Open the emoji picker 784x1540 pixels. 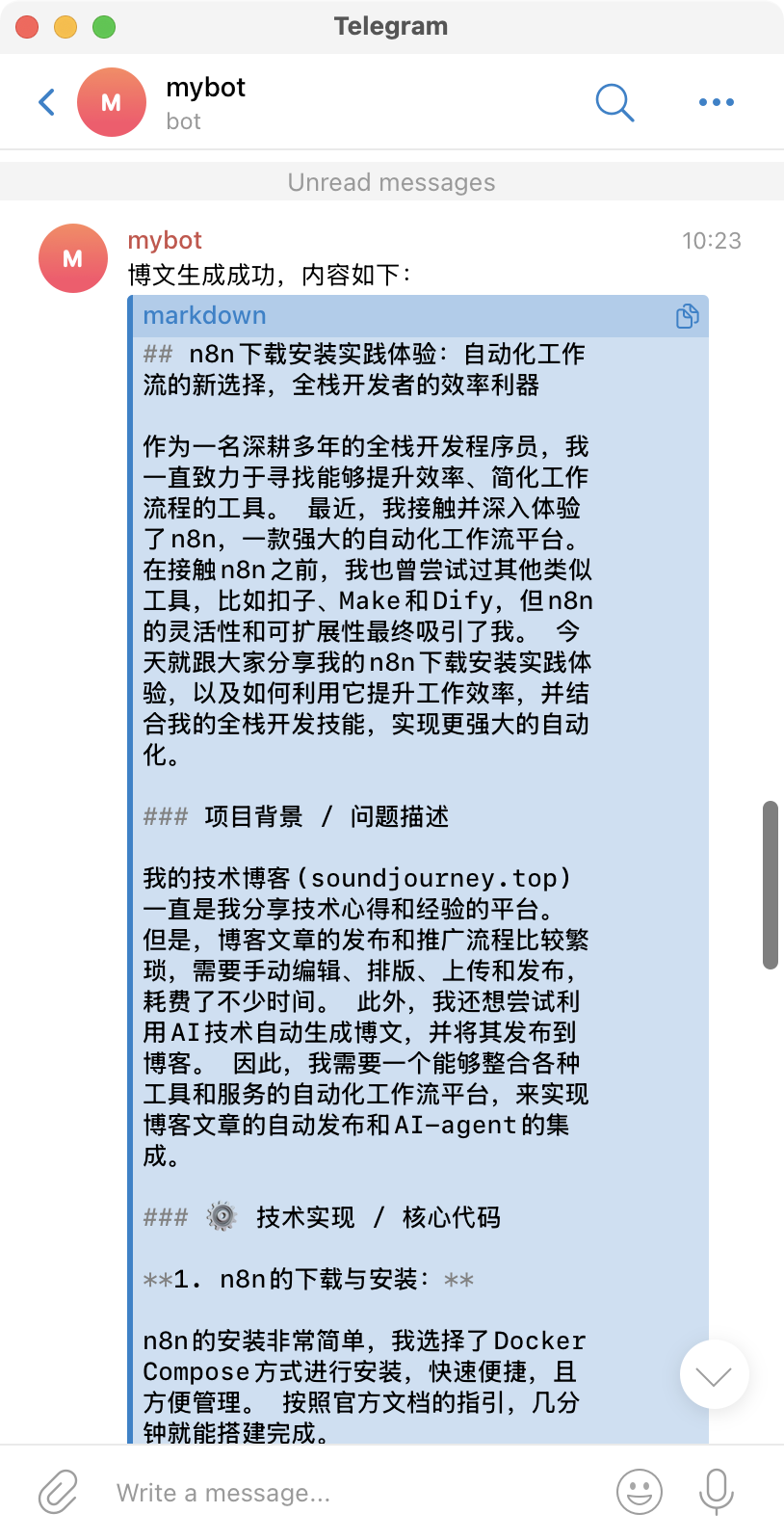tap(639, 1492)
